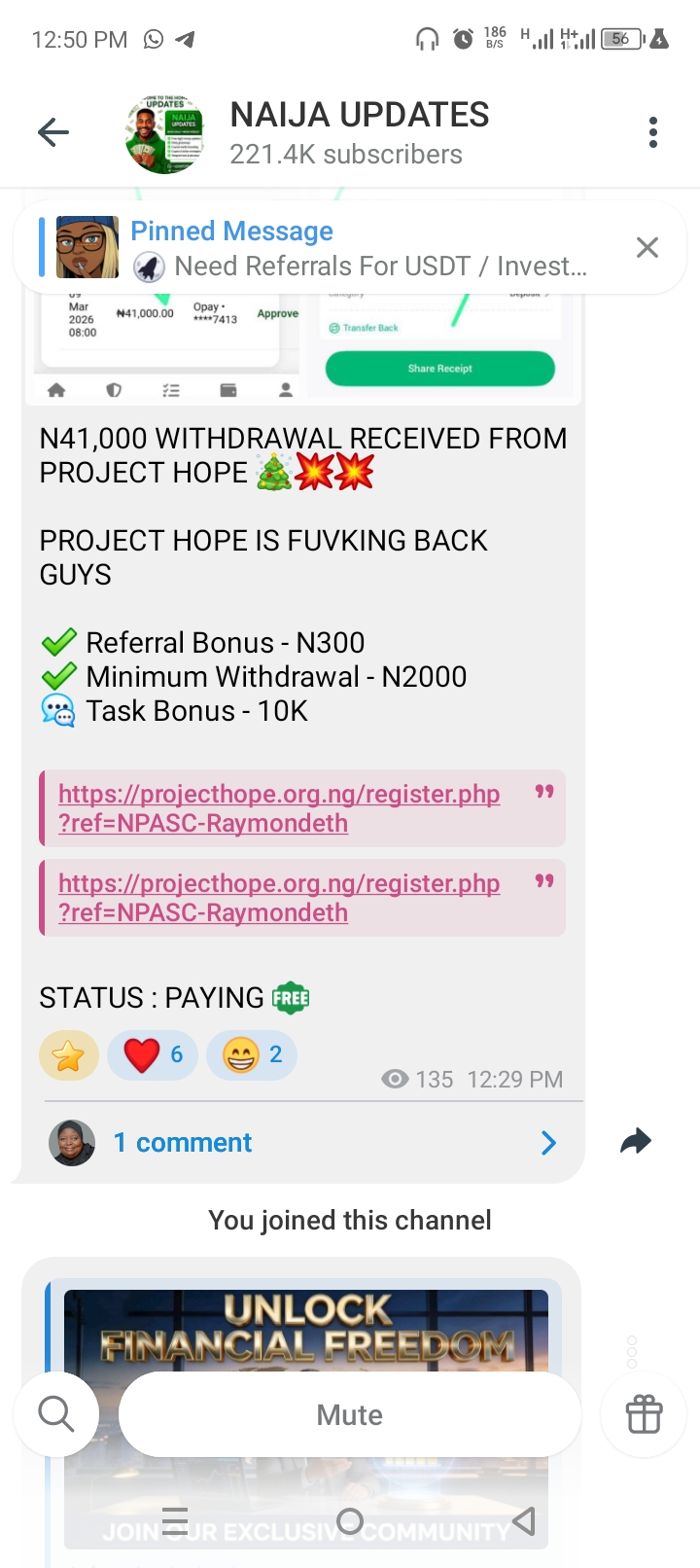This screenshot has width=700, height=1568.
Task: Search within this channel
Action: pyautogui.click(x=56, y=1413)
